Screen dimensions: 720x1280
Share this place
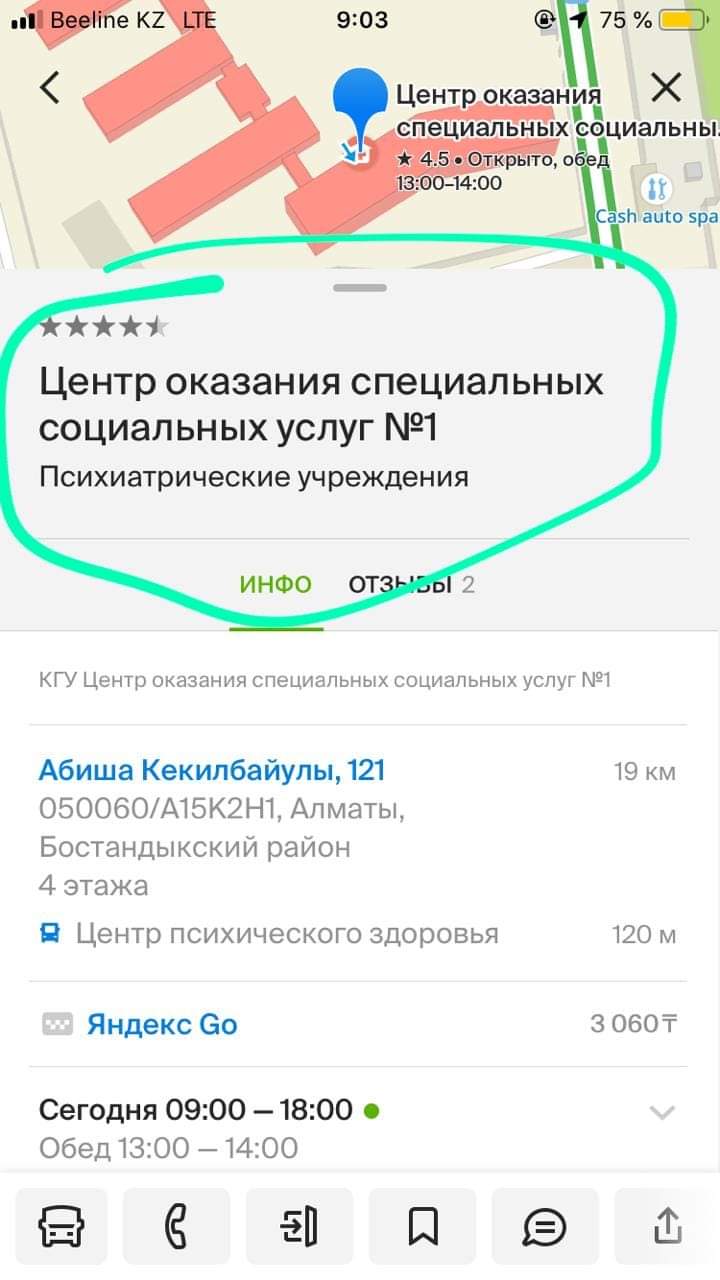(667, 1226)
